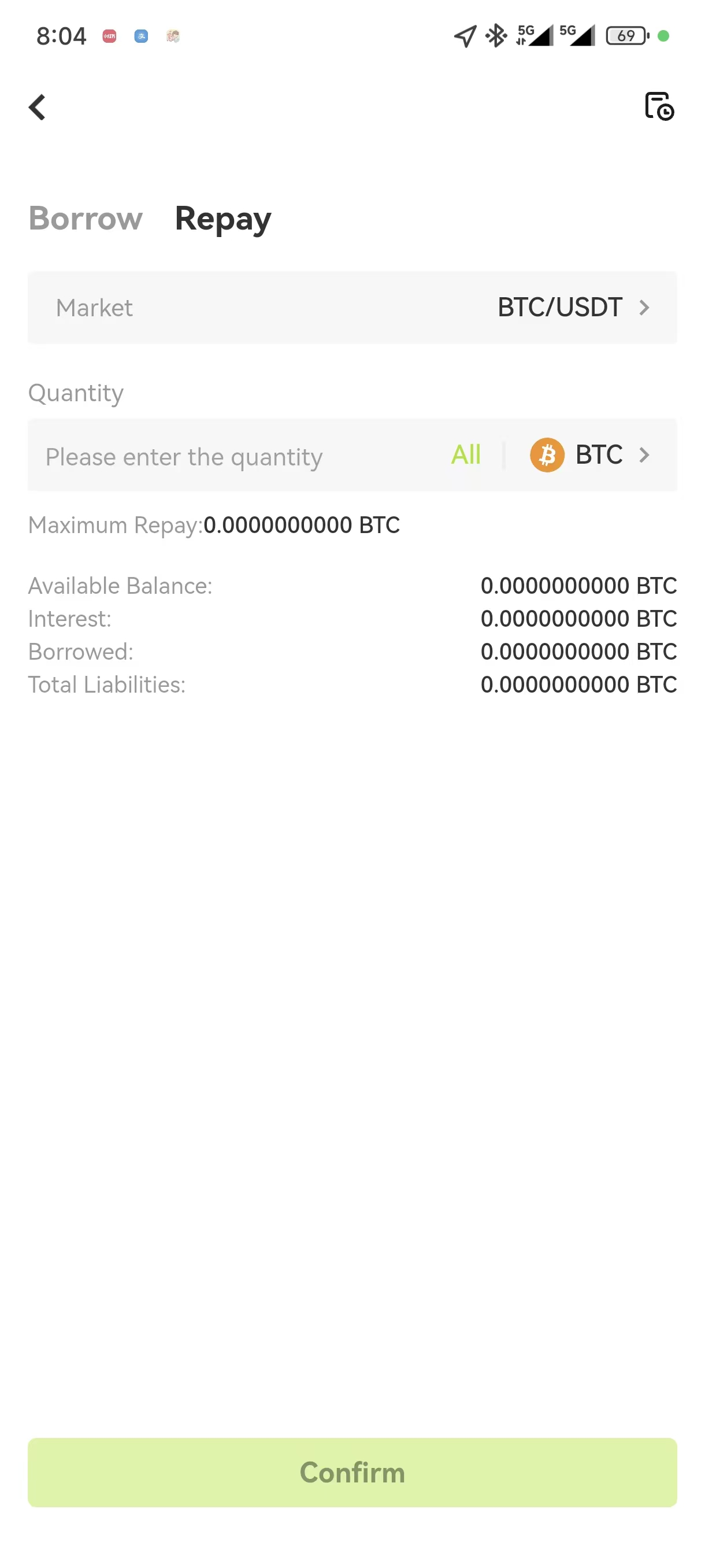This screenshot has height=1568, width=705.
Task: Select the Repay tab
Action: click(222, 219)
